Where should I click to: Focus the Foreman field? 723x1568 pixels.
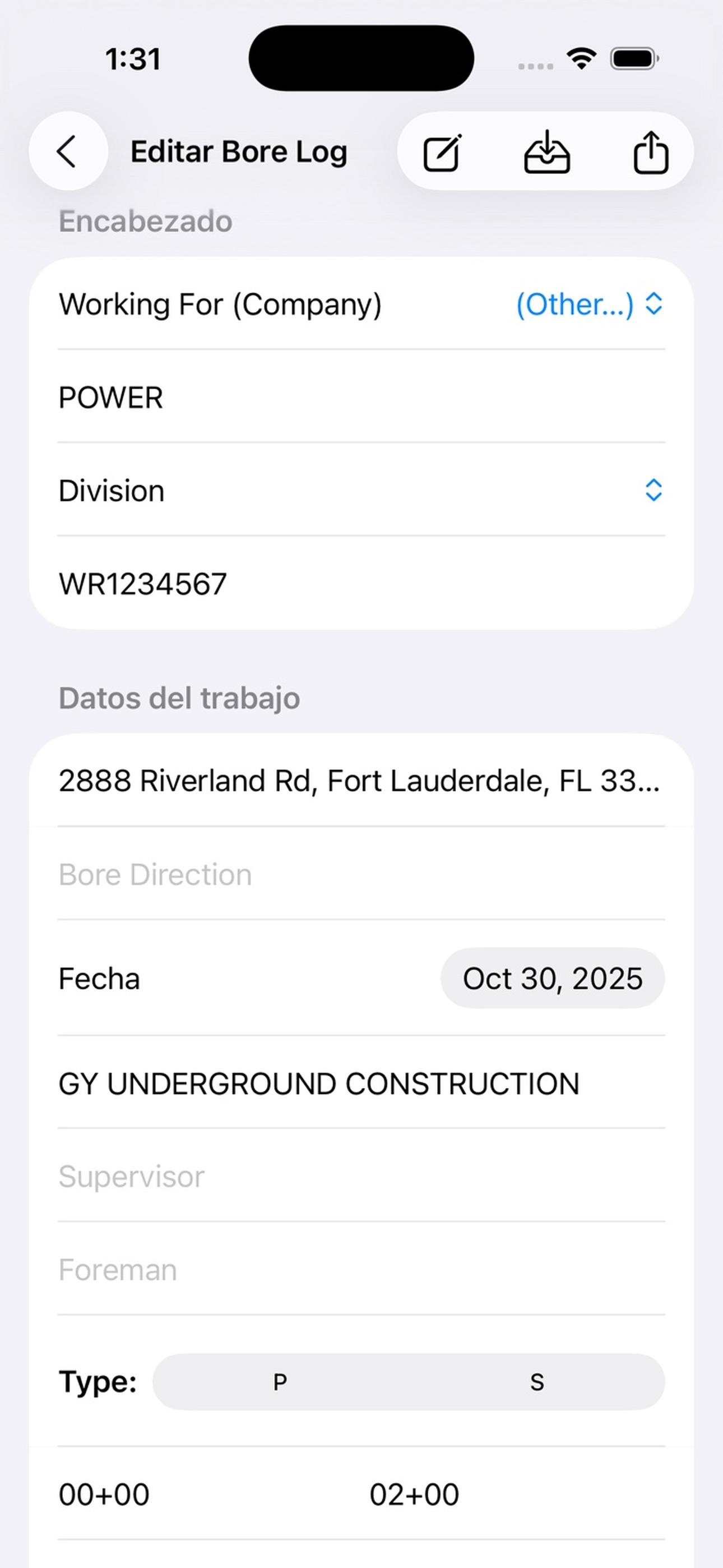point(361,1270)
